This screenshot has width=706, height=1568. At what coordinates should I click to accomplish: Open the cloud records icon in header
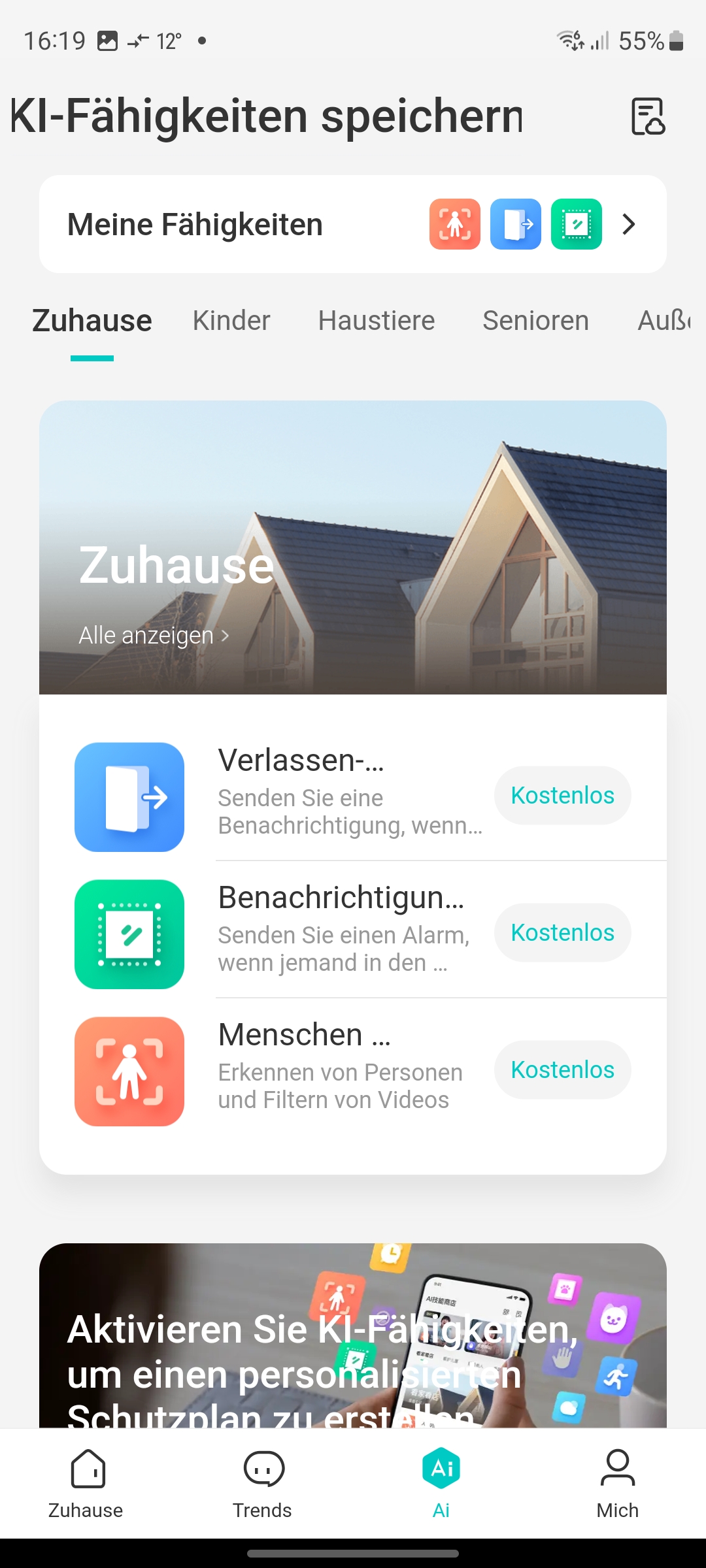click(x=647, y=116)
